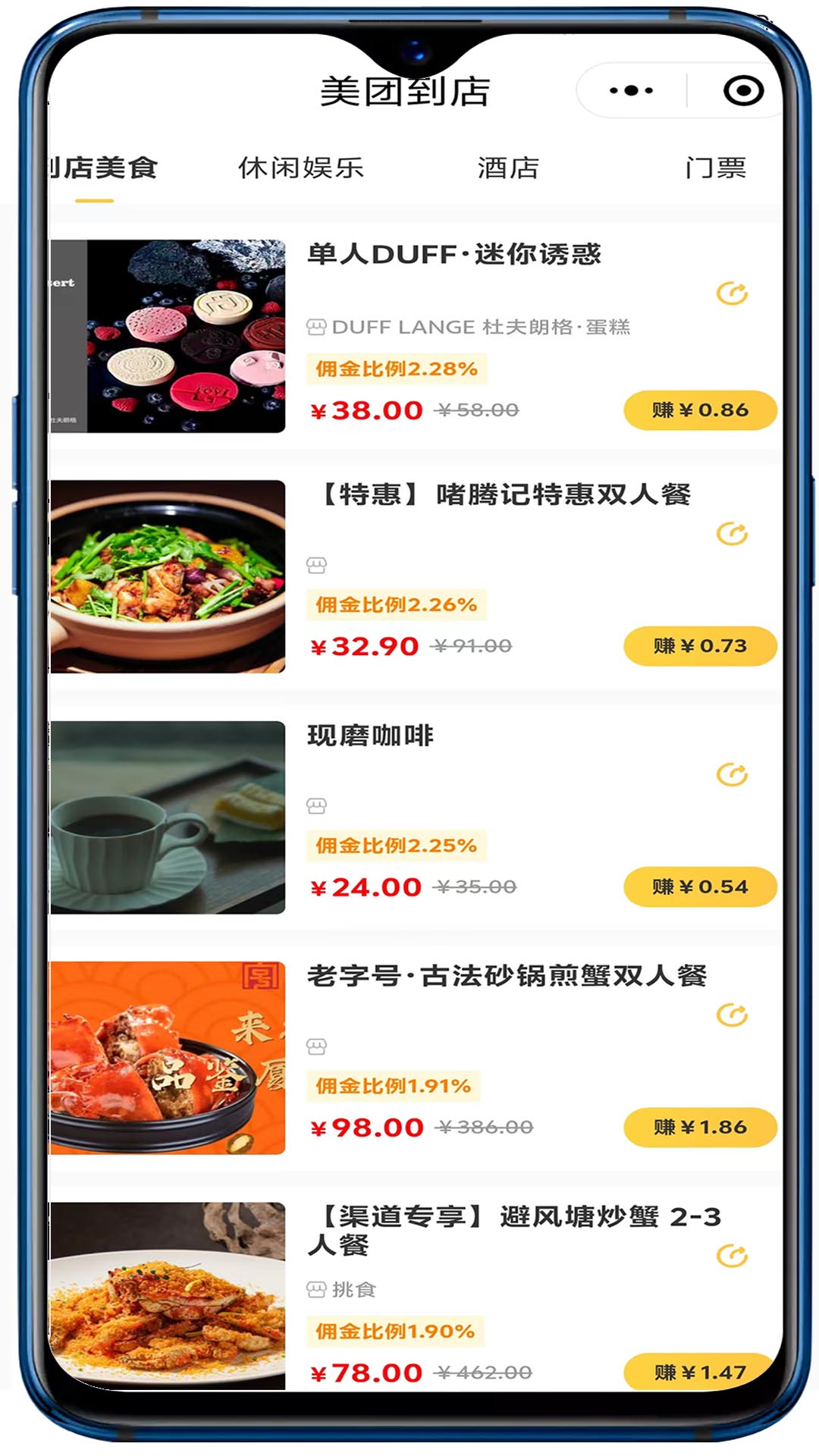
Task: Share the 啫腾记特惠双人餐 deal
Action: click(732, 534)
